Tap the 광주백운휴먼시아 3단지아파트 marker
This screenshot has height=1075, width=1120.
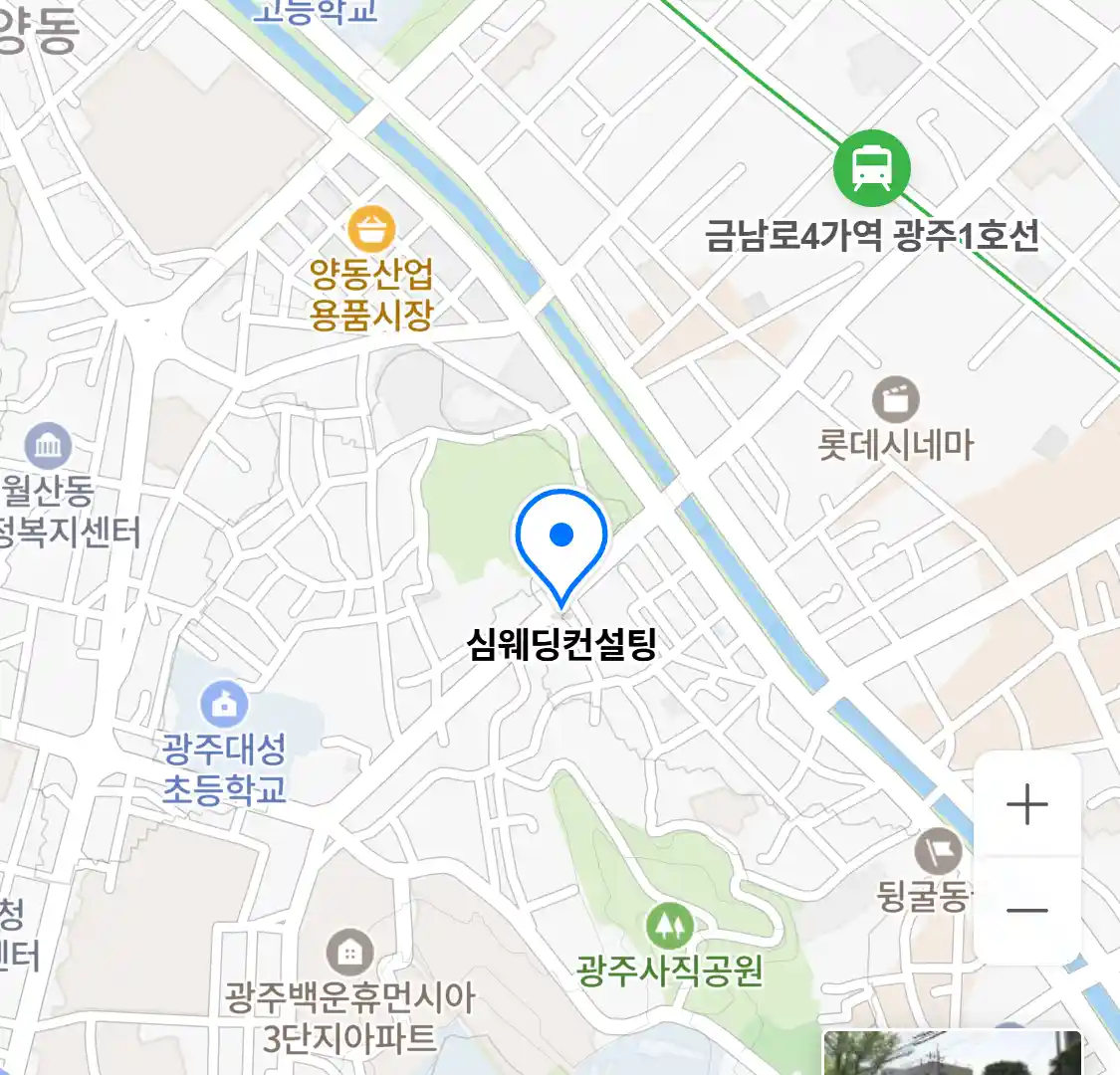(349, 954)
